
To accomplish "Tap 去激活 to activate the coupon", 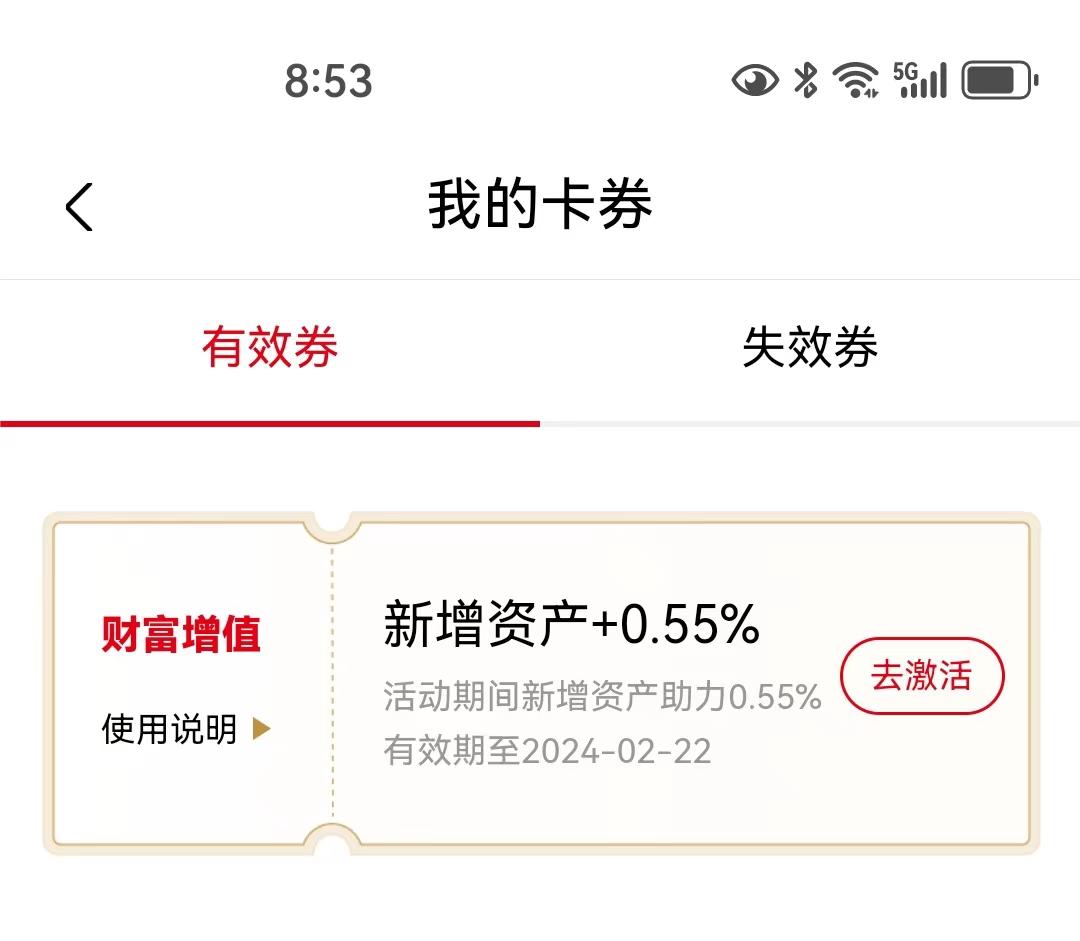I will point(921,675).
